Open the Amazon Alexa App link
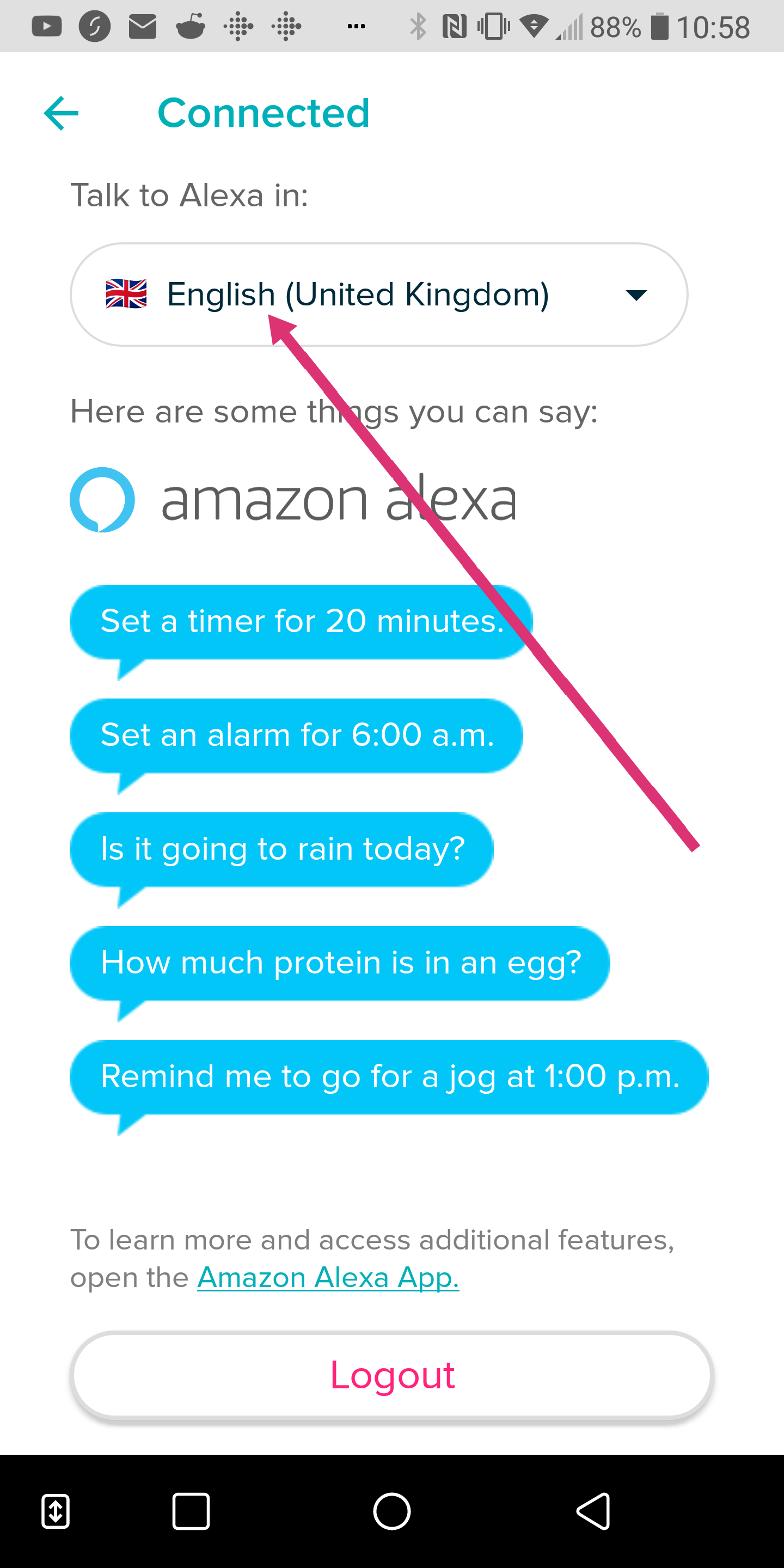784x1568 pixels. pos(327,1277)
